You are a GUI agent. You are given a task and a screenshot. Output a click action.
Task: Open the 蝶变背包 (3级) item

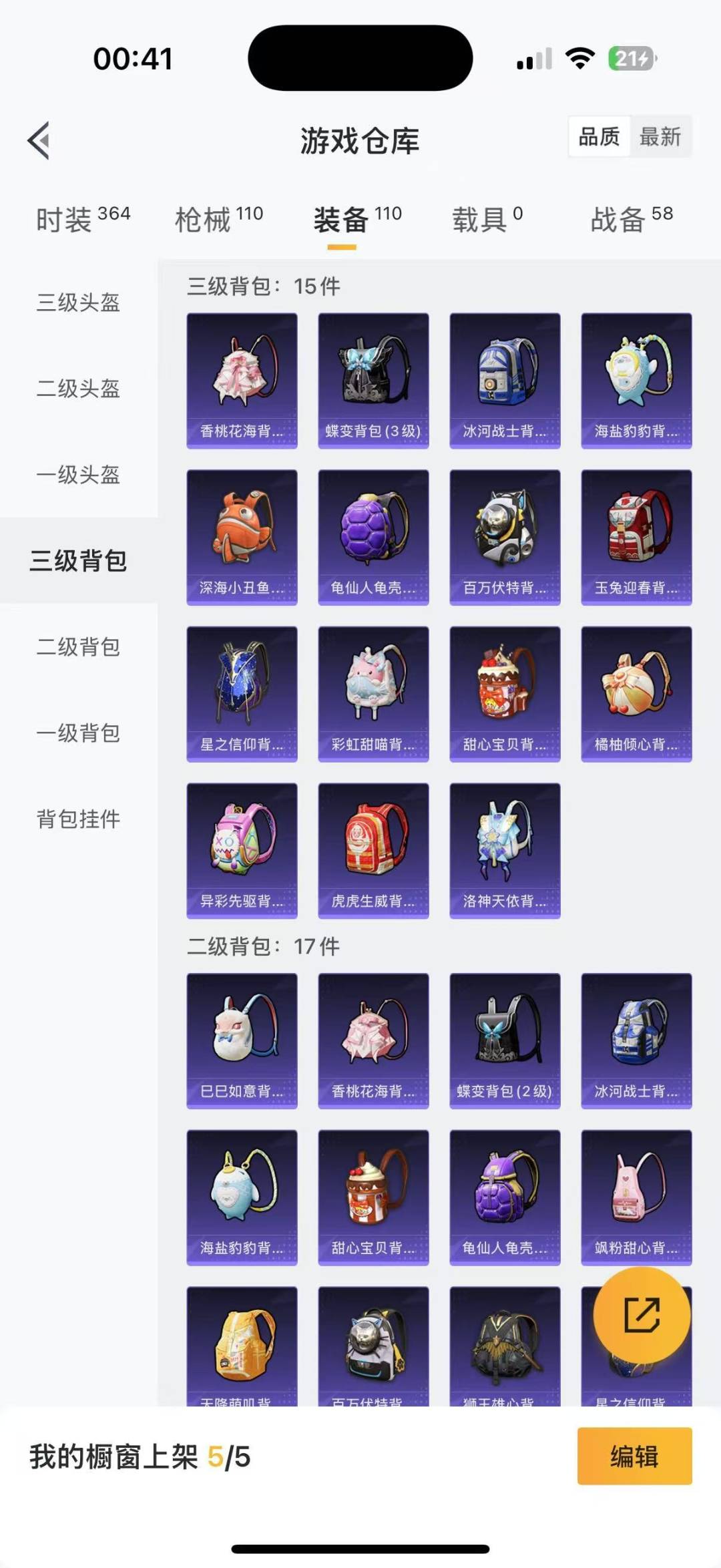[x=373, y=381]
